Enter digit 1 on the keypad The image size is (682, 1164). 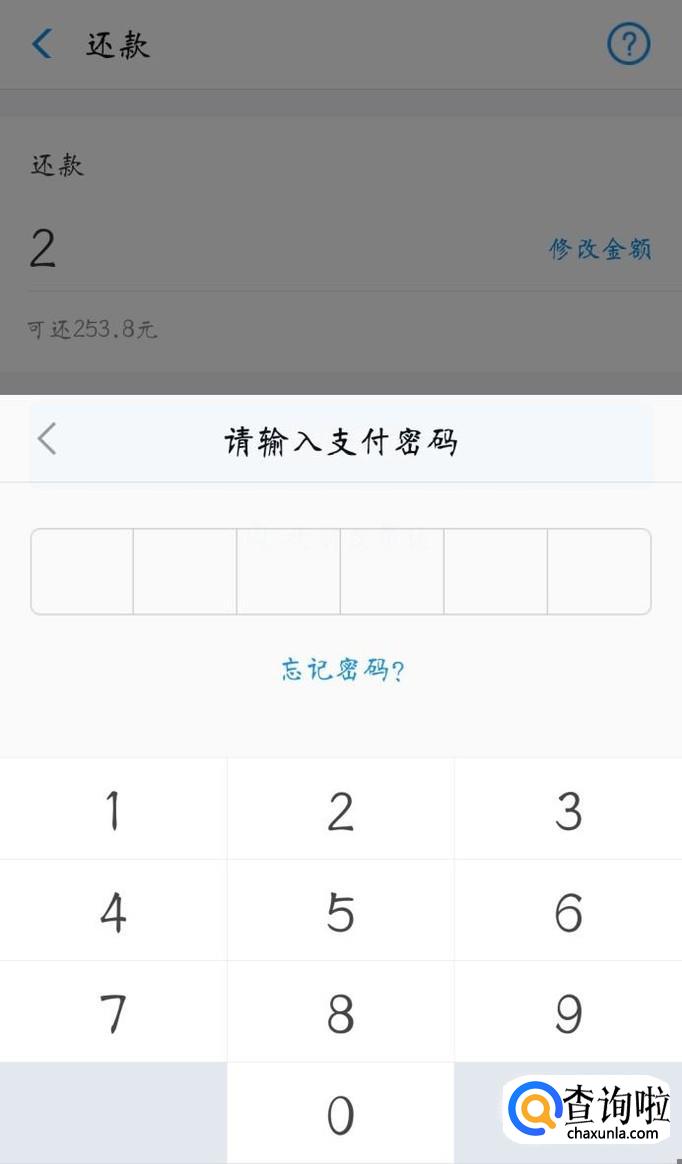[x=113, y=810]
